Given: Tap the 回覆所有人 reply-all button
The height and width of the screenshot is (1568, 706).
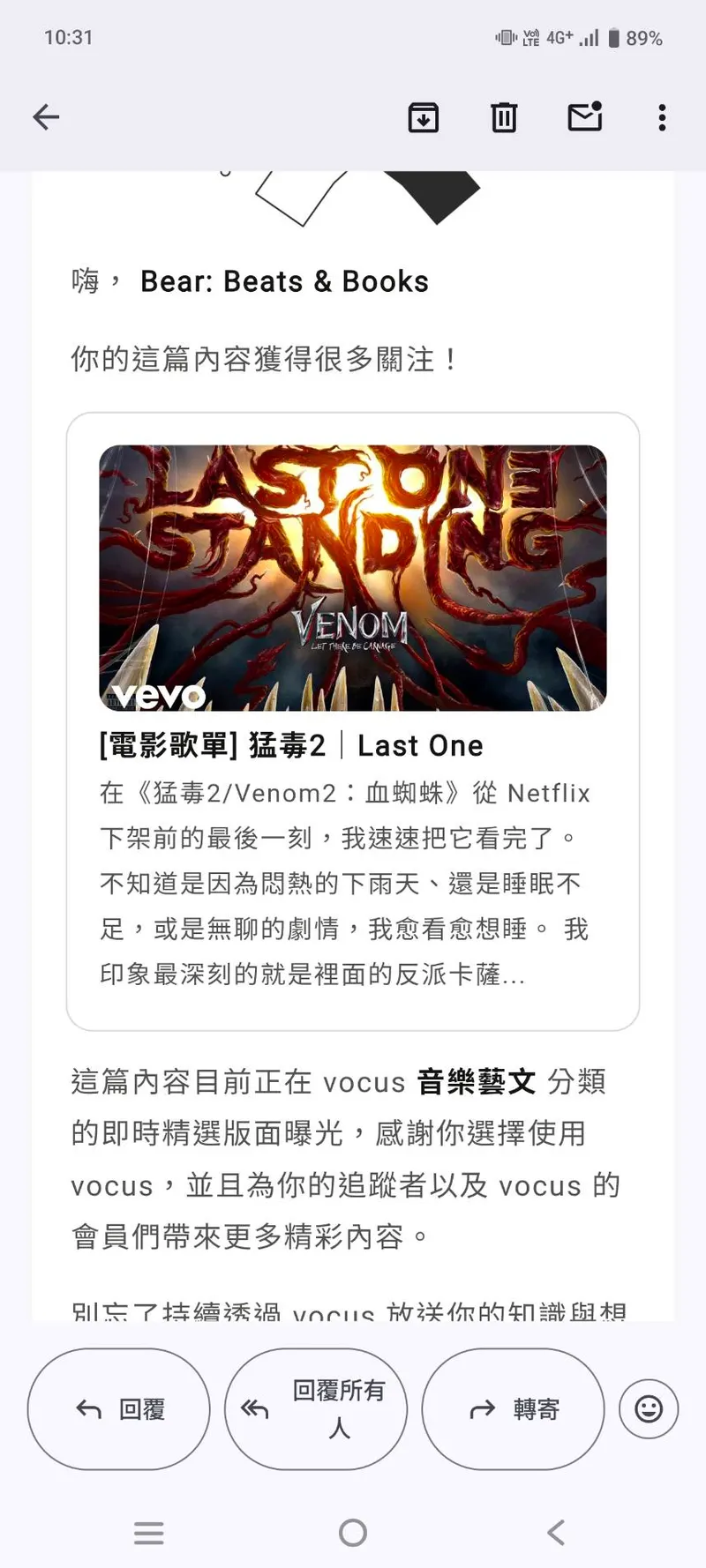Looking at the screenshot, I should [x=316, y=1409].
